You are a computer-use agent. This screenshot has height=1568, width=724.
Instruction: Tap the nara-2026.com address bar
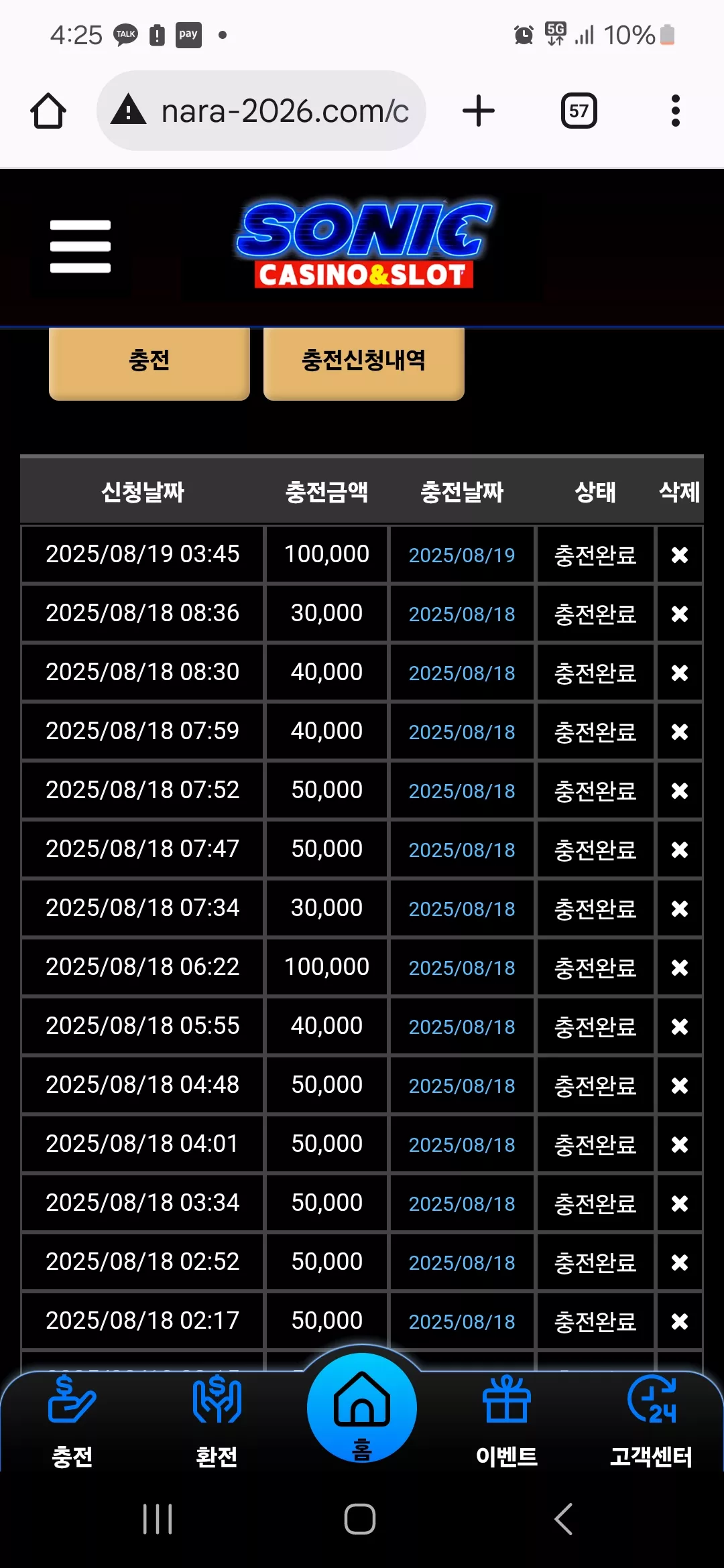[x=261, y=111]
